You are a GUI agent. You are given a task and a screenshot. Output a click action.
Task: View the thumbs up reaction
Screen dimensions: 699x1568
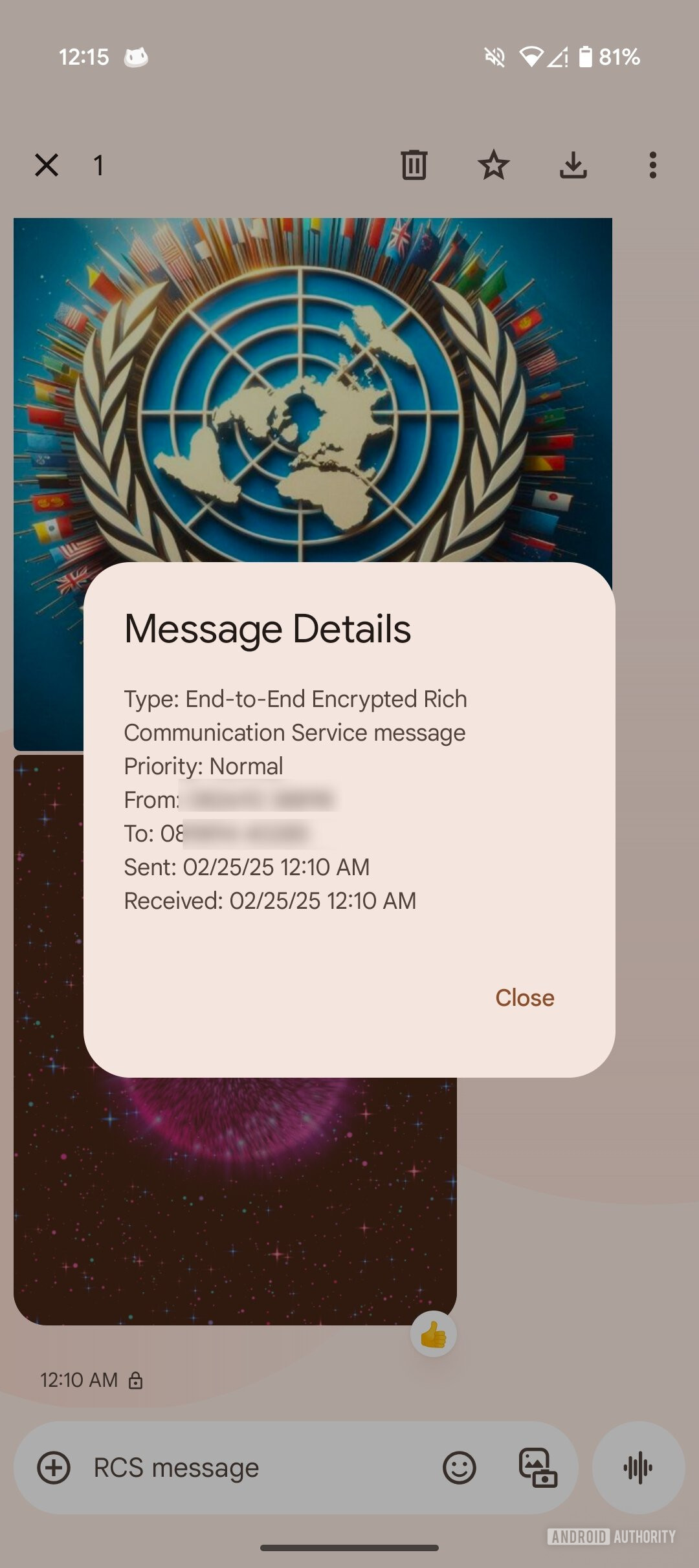[433, 1334]
